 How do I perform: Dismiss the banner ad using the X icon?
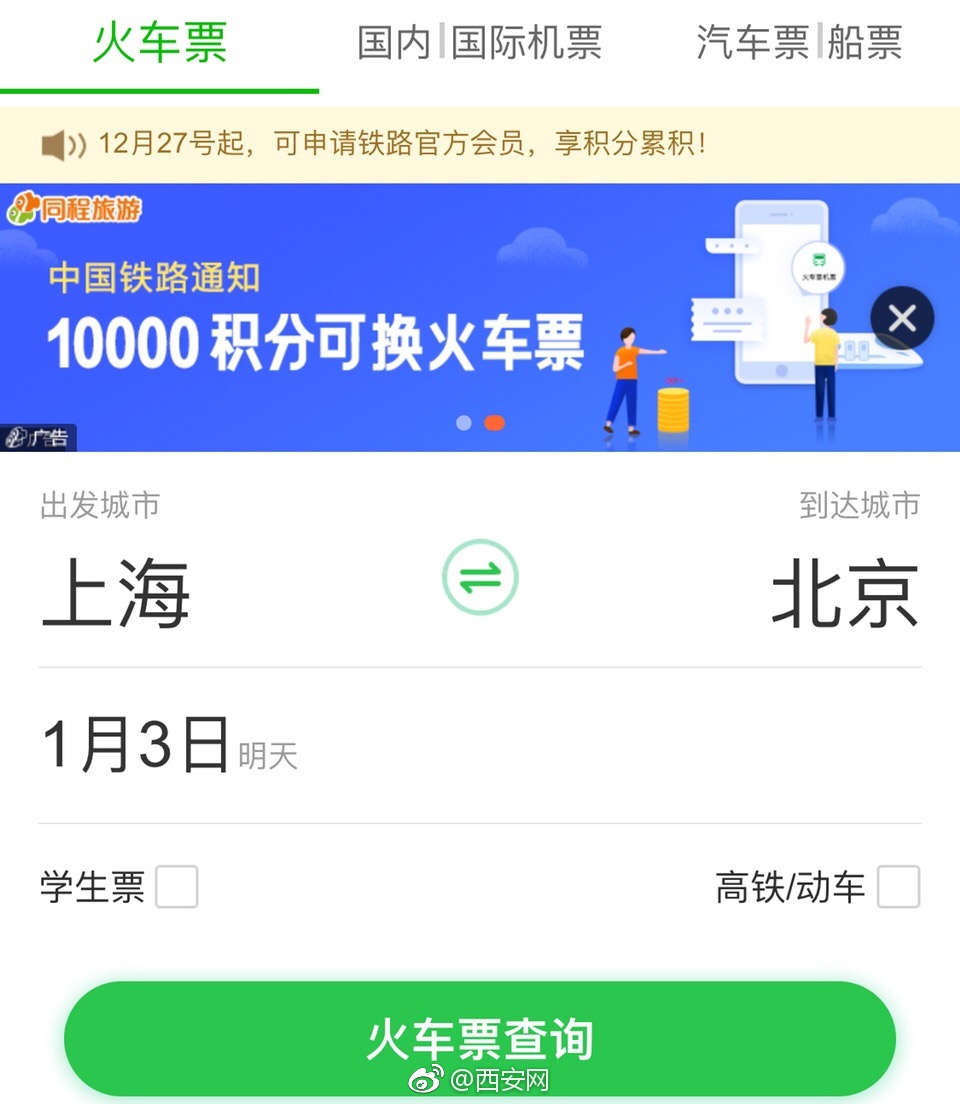[x=901, y=318]
